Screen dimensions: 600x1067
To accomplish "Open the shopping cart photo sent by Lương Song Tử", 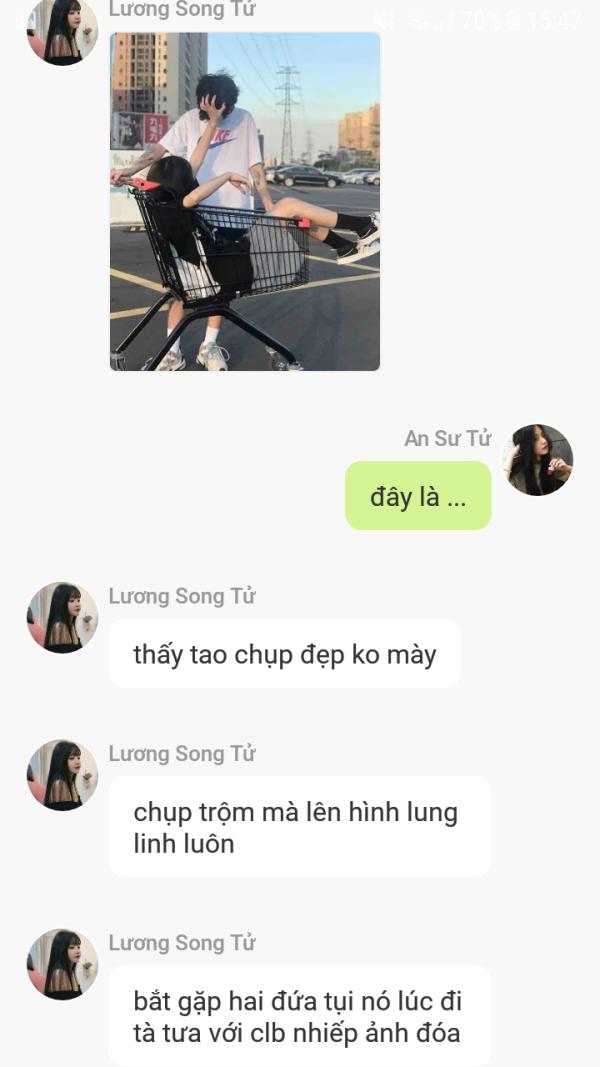I will point(245,201).
